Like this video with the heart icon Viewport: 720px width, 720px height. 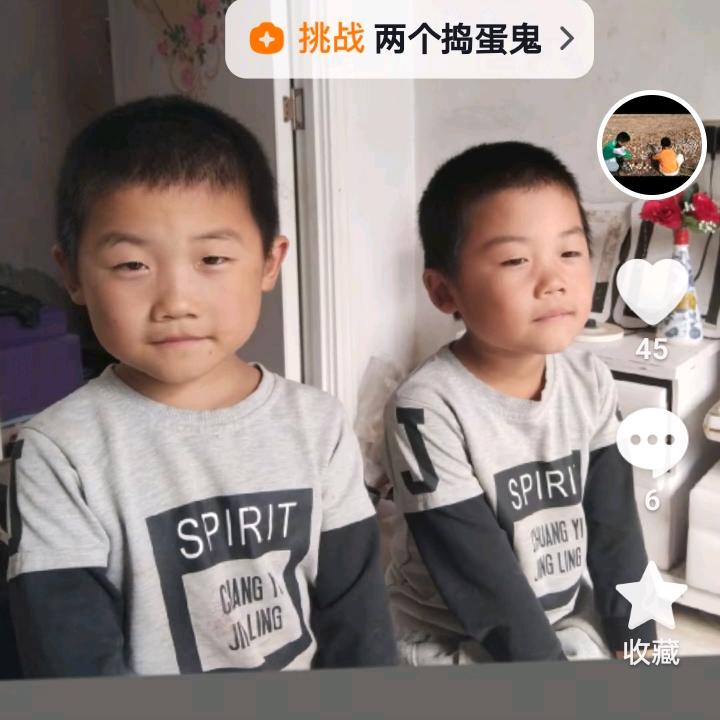pyautogui.click(x=652, y=291)
